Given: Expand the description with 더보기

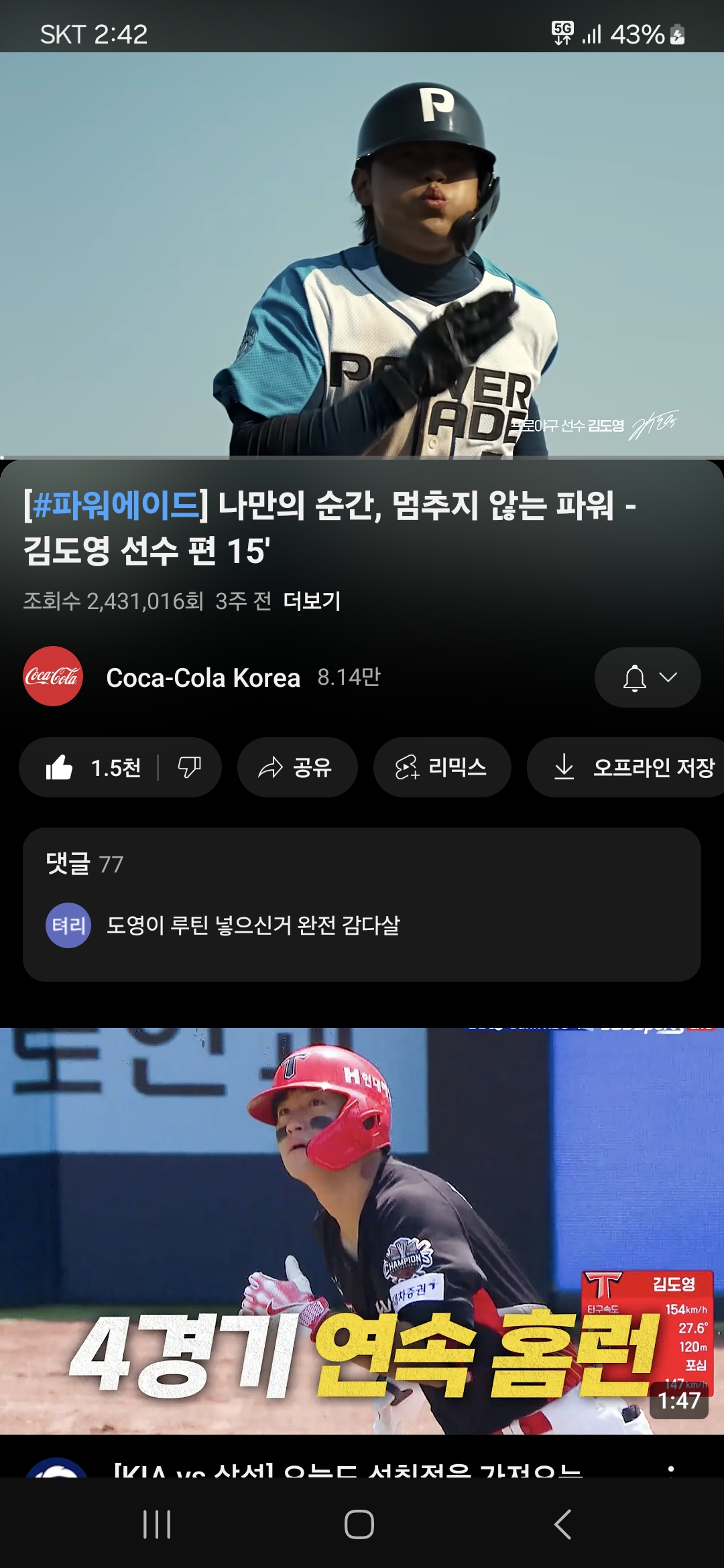Looking at the screenshot, I should point(312,601).
